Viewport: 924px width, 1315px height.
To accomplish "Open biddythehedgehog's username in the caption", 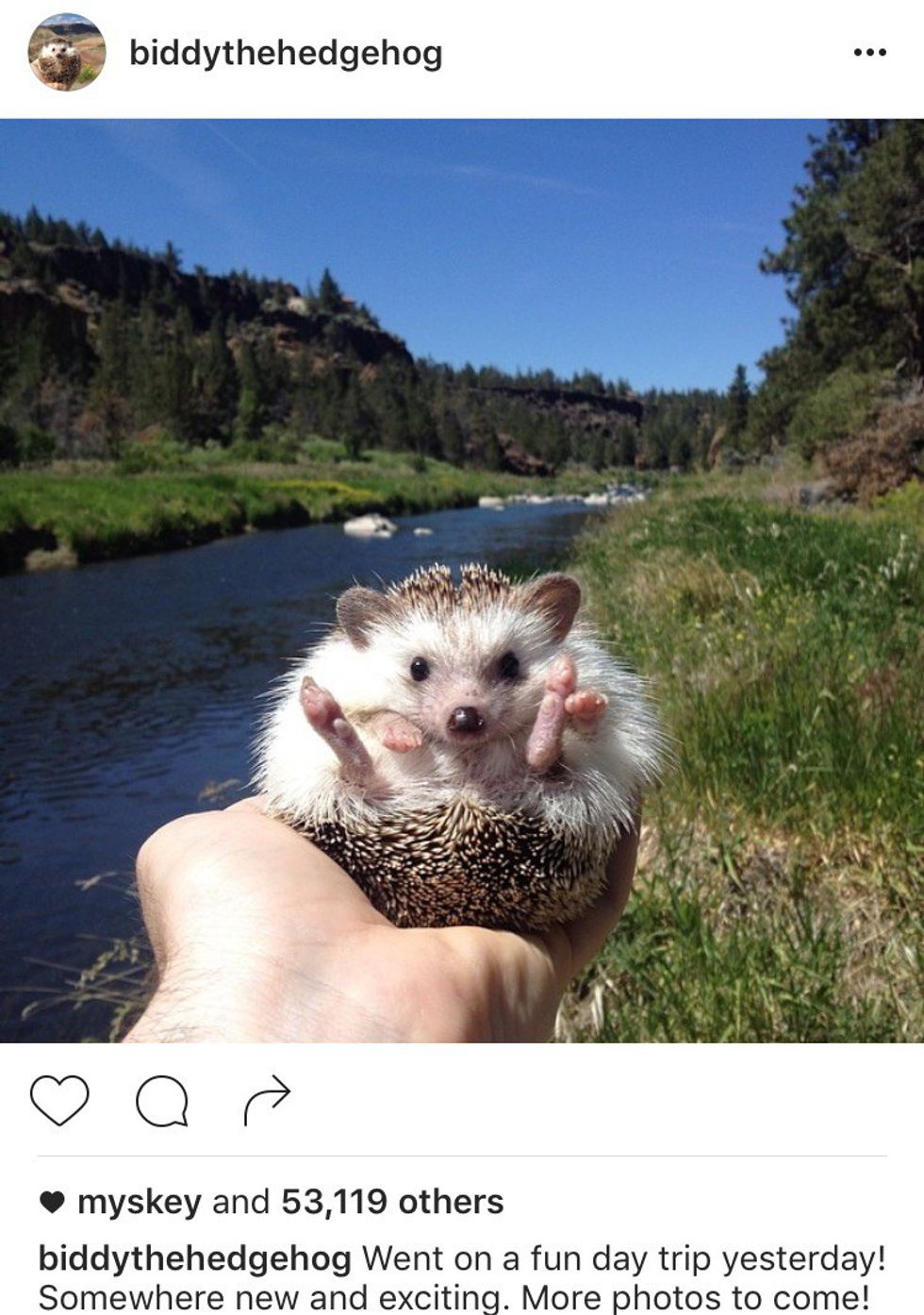I will point(194,1258).
